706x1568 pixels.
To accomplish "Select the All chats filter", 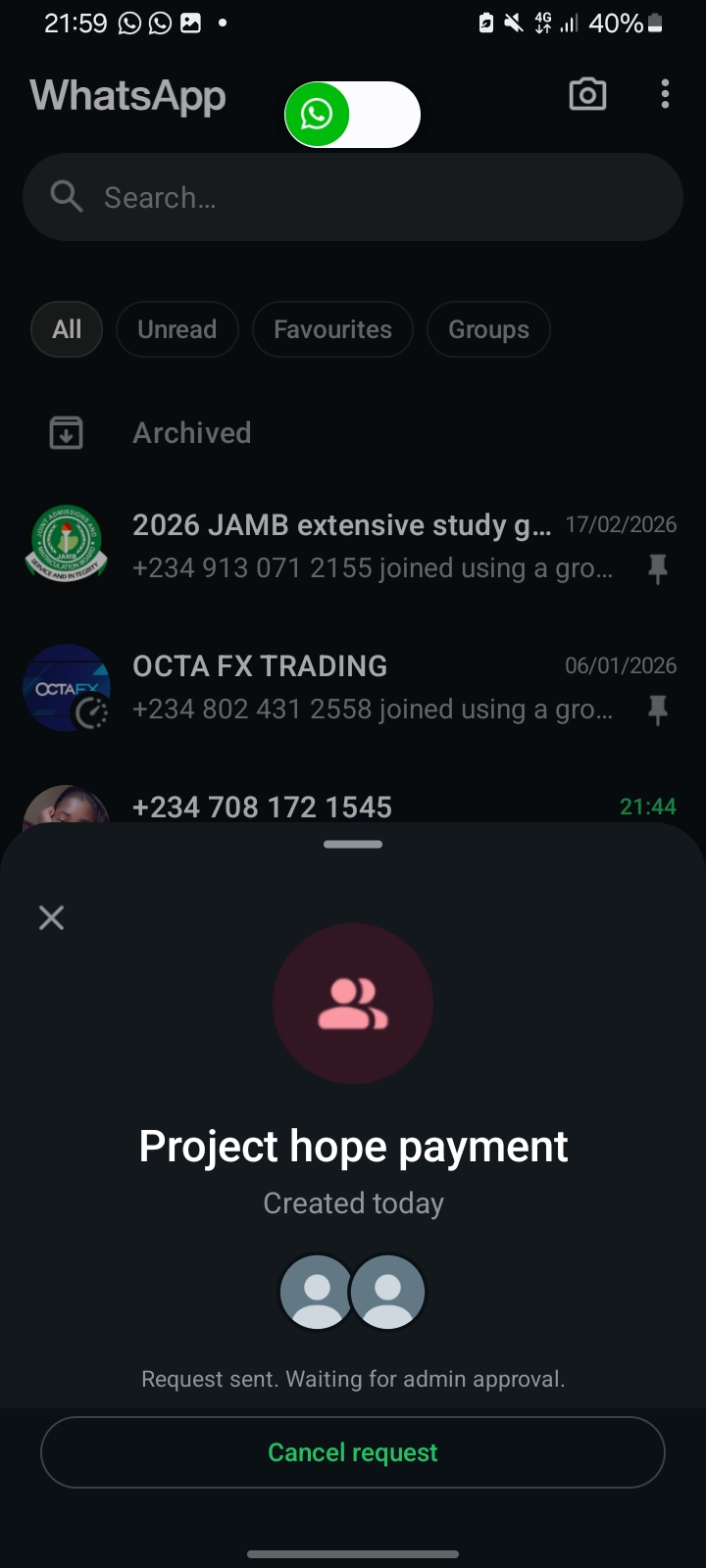I will [67, 329].
